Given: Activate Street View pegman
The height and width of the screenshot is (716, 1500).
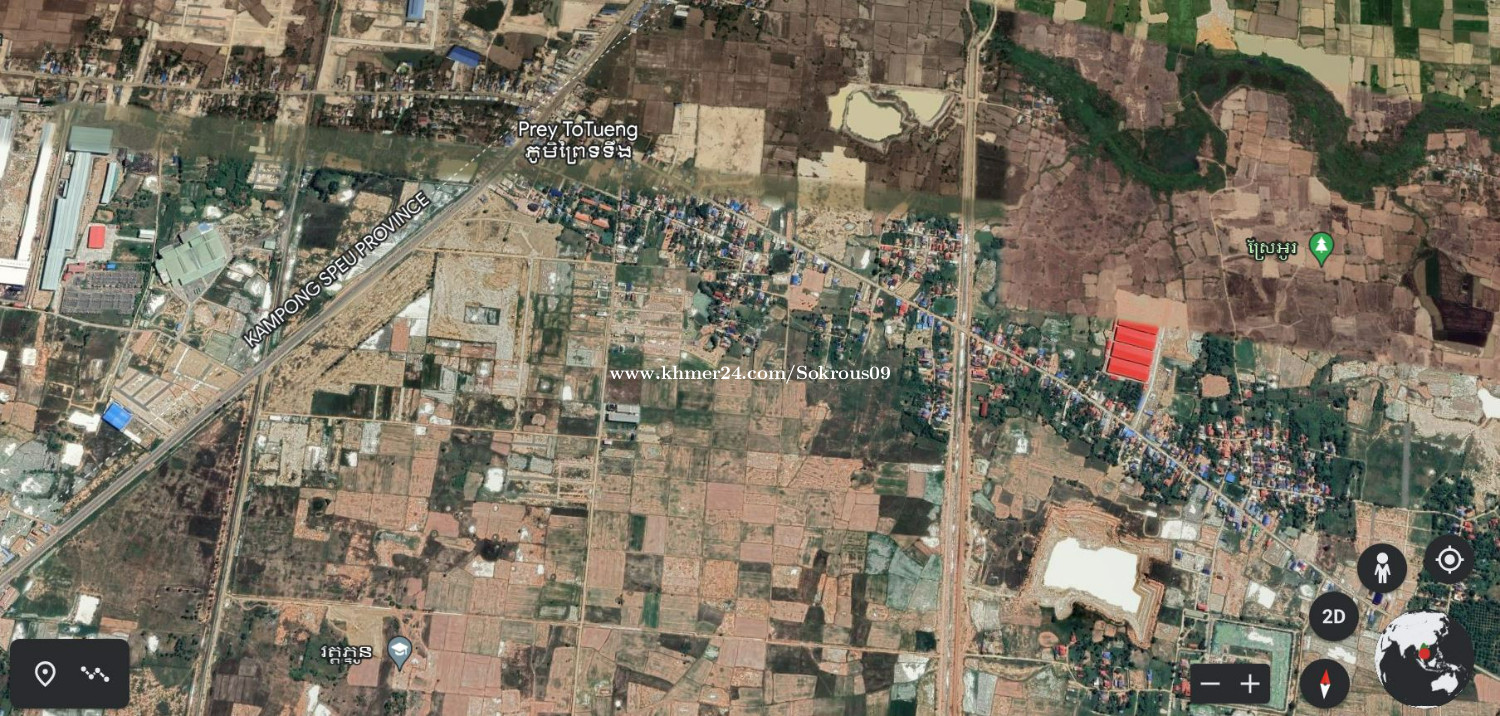Looking at the screenshot, I should [x=1382, y=568].
